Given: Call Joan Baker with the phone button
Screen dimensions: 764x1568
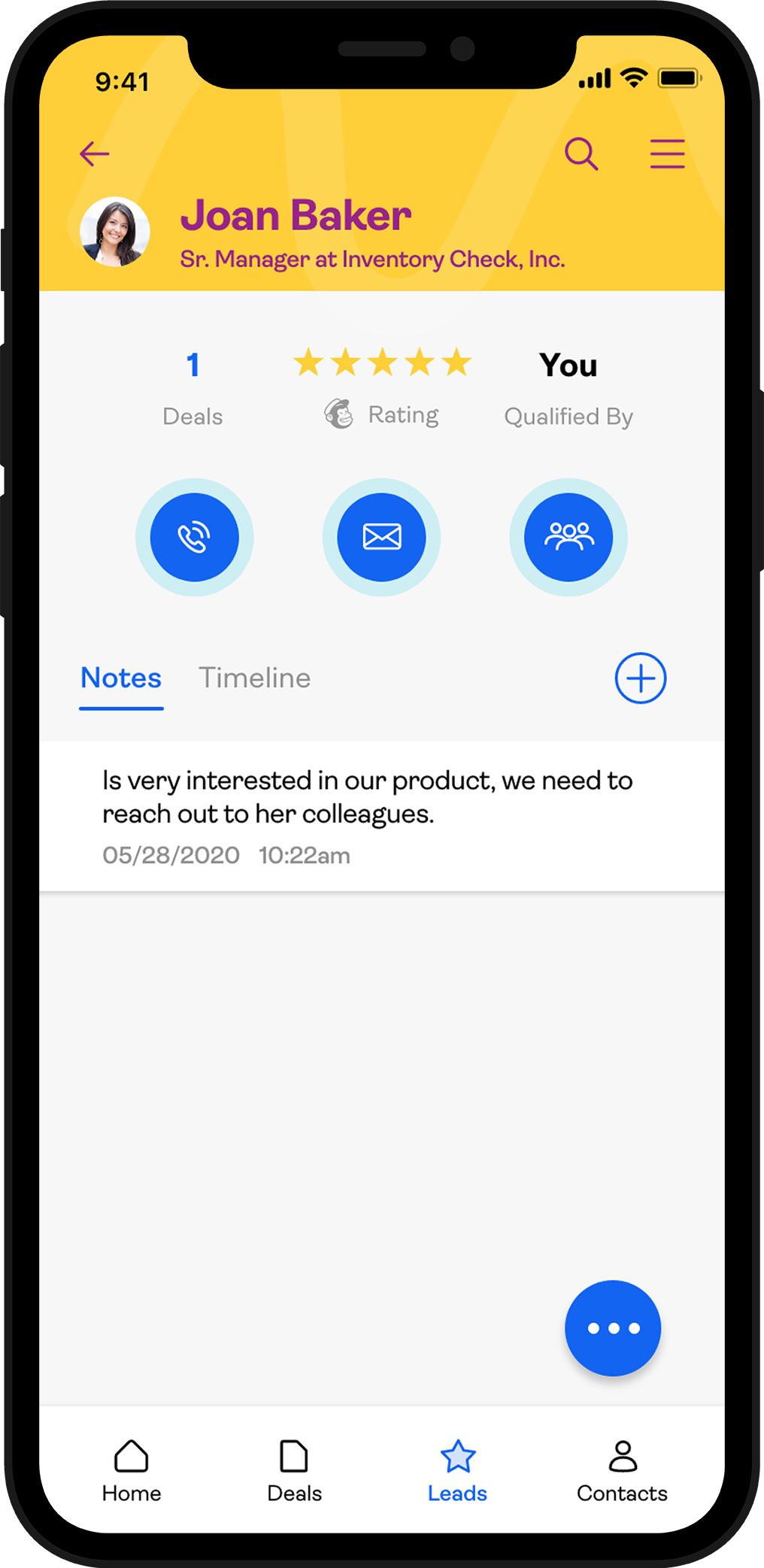Looking at the screenshot, I should [194, 537].
